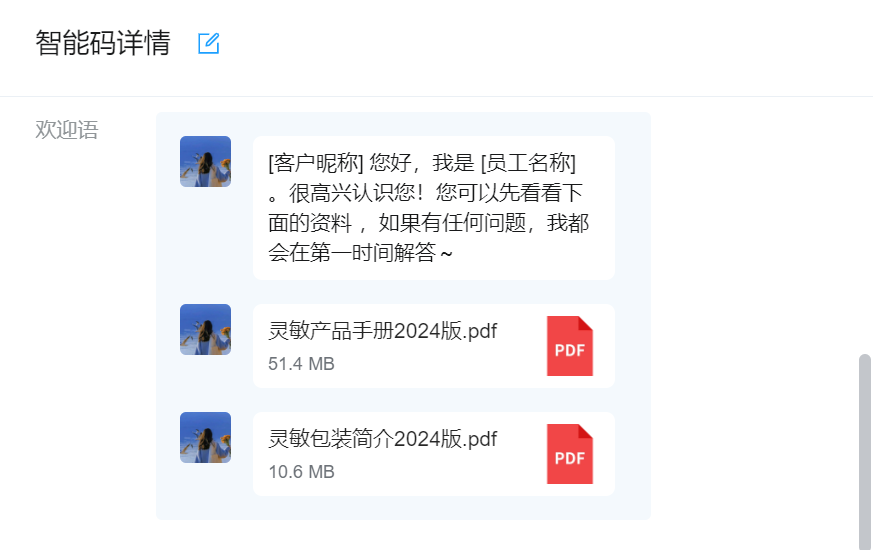Open 灵敏产品手册2024版.pdf attachment
Screen dimensions: 873x550
pyautogui.click(x=432, y=346)
